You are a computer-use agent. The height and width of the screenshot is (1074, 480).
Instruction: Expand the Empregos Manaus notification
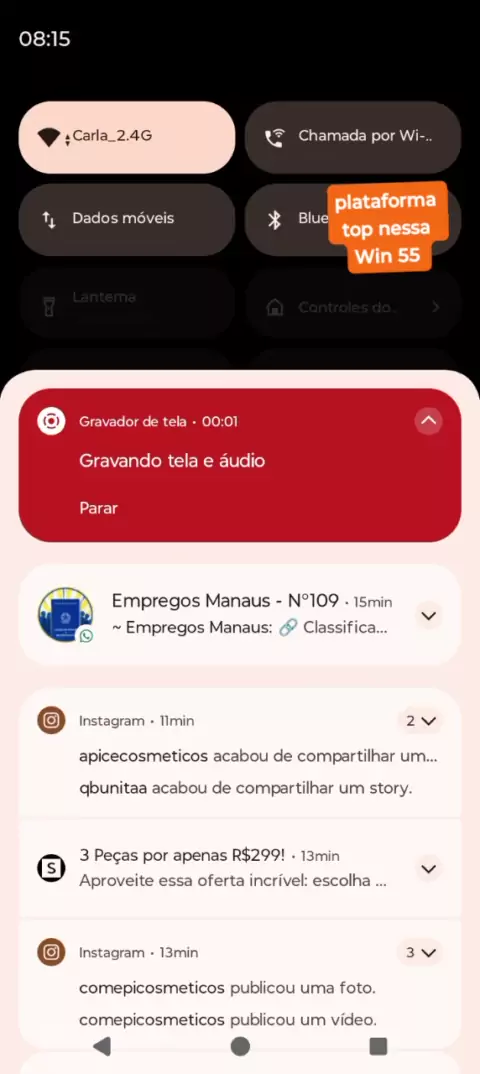coord(429,616)
